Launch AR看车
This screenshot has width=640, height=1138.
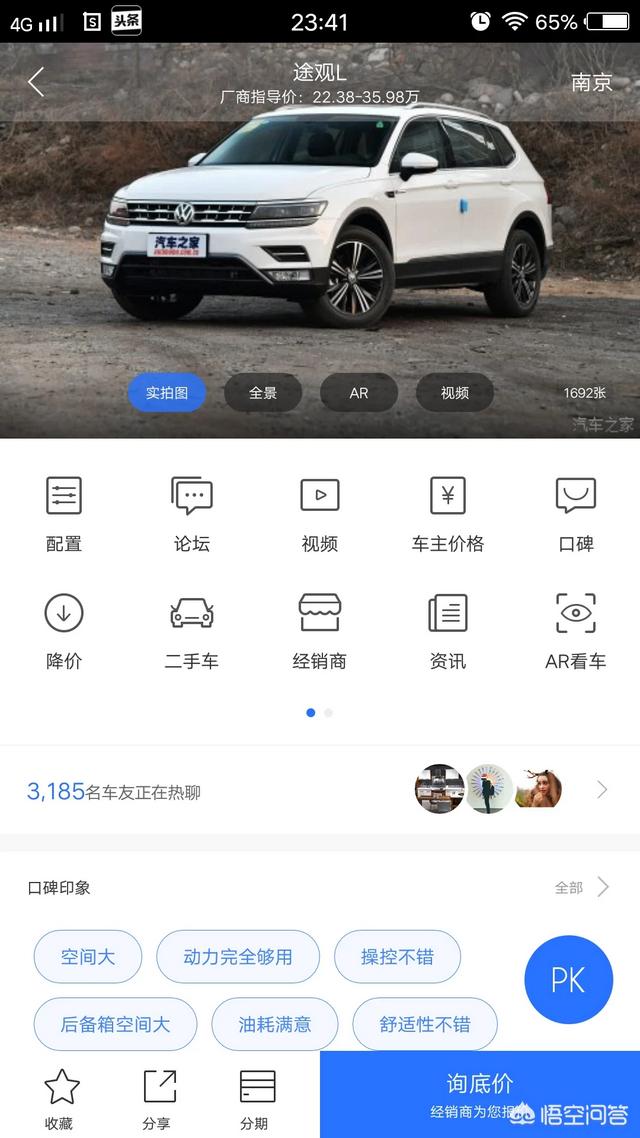pos(576,632)
